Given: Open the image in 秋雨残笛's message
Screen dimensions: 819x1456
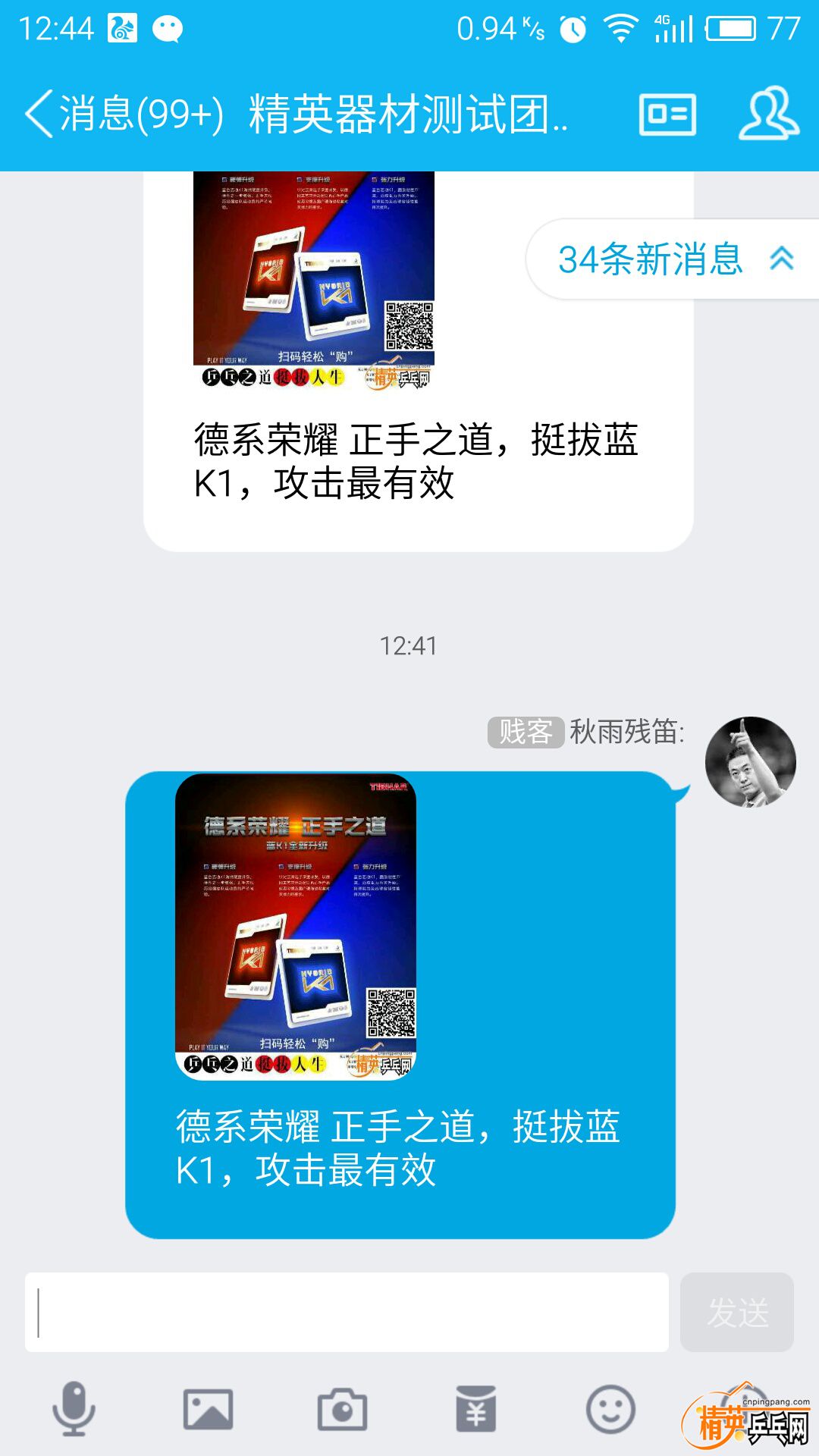Looking at the screenshot, I should [296, 926].
